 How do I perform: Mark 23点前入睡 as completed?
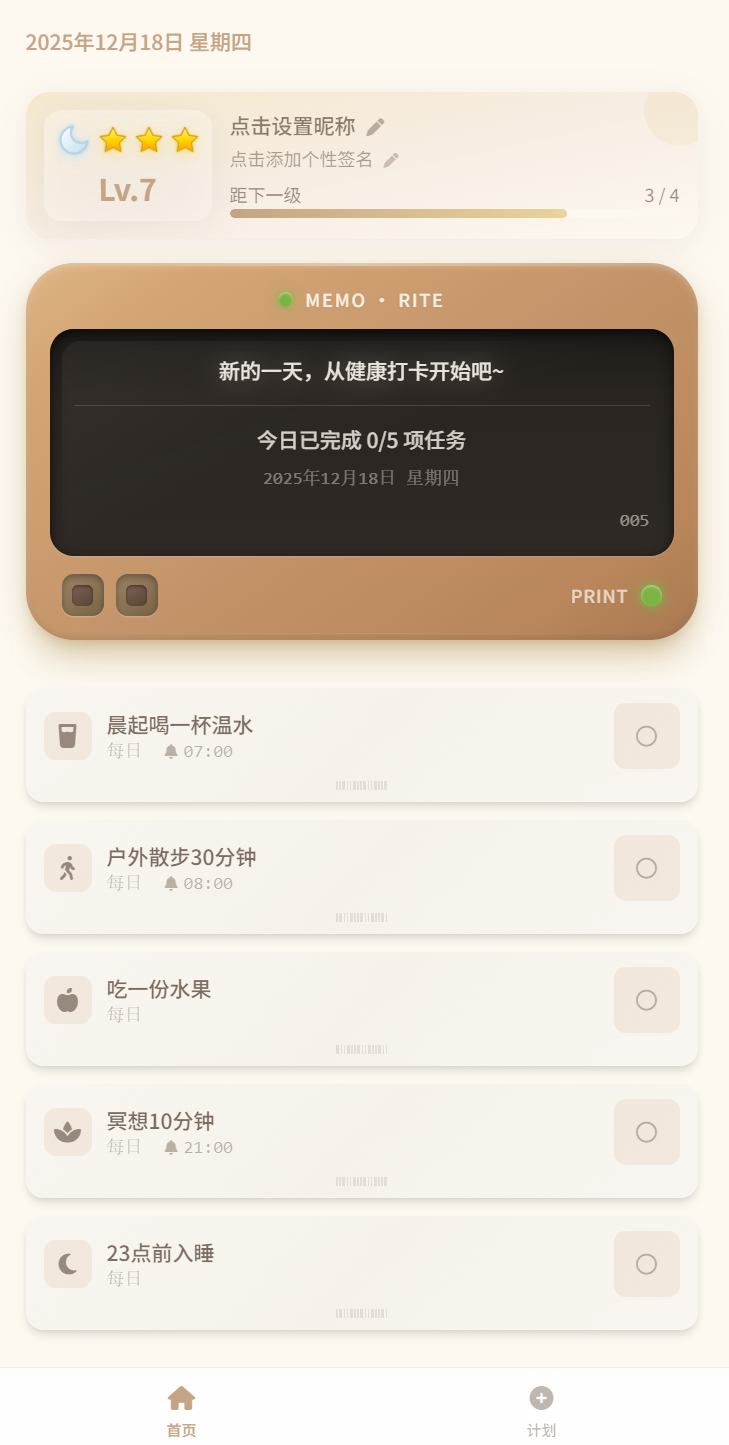point(646,1264)
